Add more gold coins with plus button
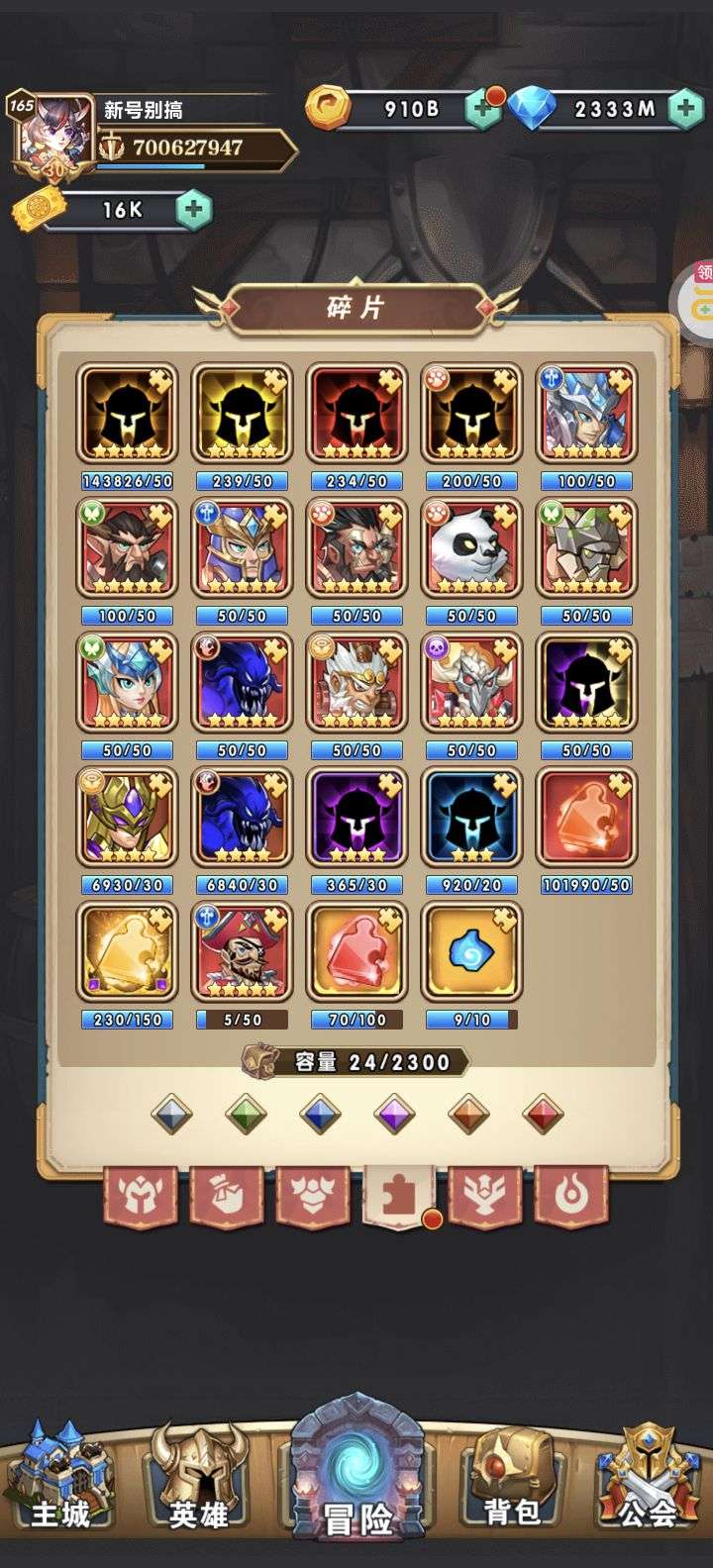This screenshot has width=713, height=1568. click(x=482, y=109)
